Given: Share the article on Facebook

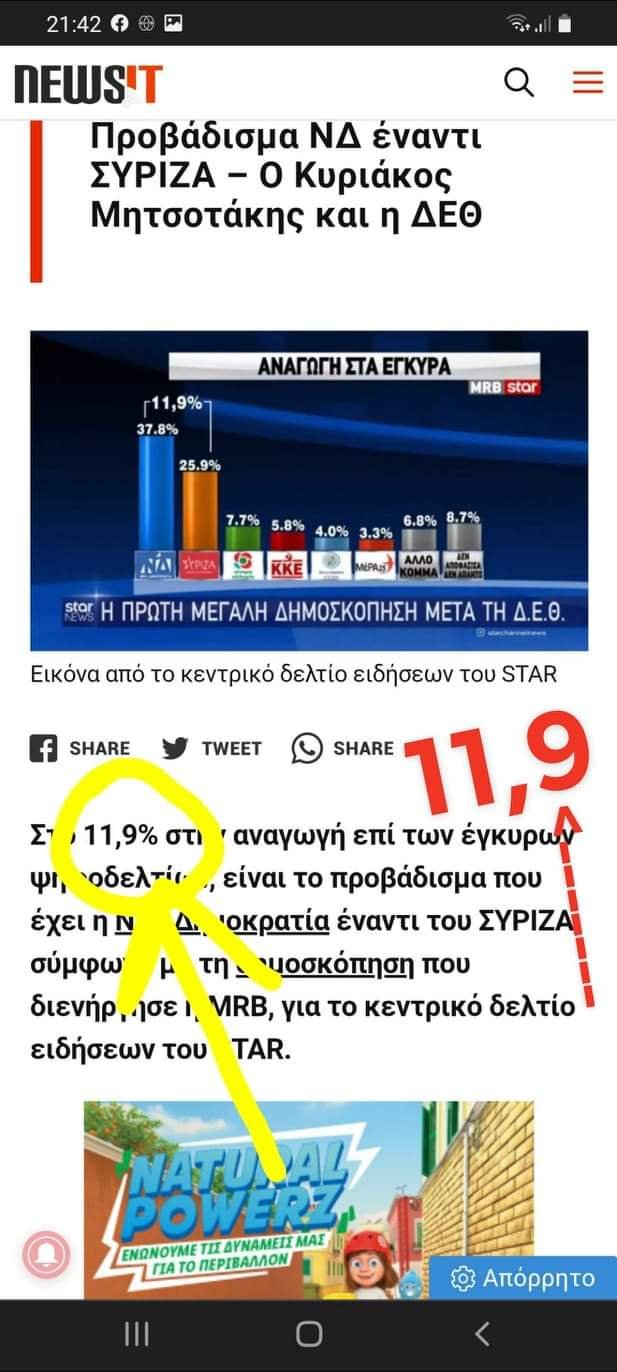Looking at the screenshot, I should (80, 748).
